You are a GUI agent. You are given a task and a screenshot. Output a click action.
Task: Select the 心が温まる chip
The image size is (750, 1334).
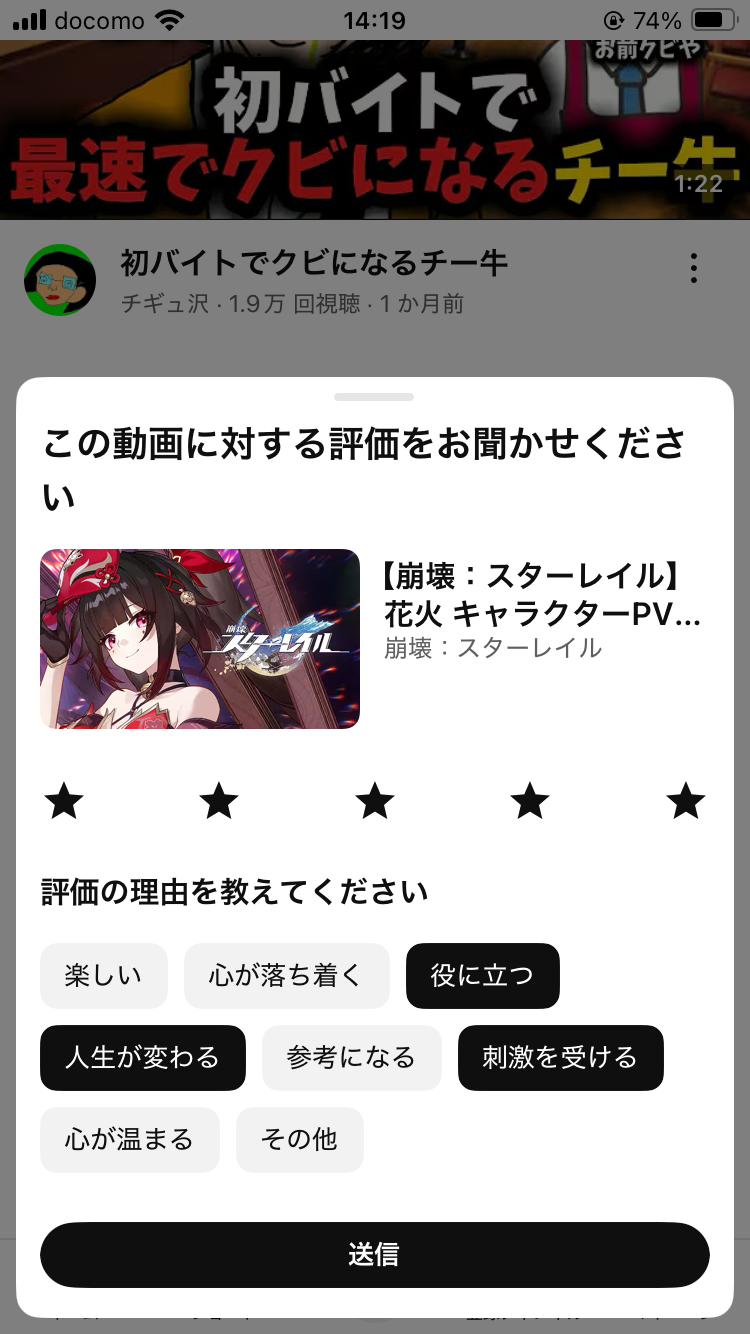(130, 1139)
